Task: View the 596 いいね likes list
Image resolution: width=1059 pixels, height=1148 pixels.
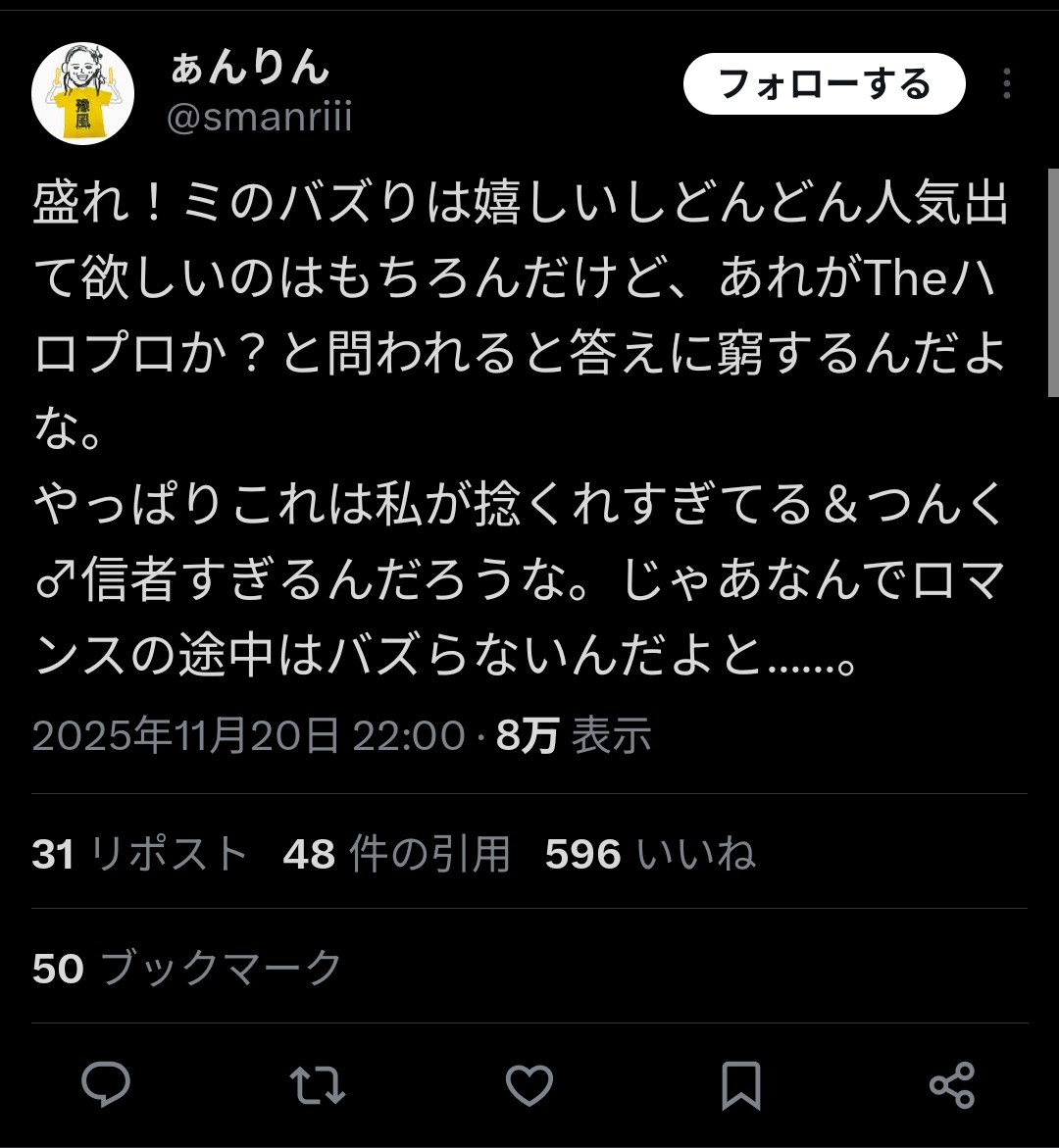Action: pyautogui.click(x=650, y=854)
